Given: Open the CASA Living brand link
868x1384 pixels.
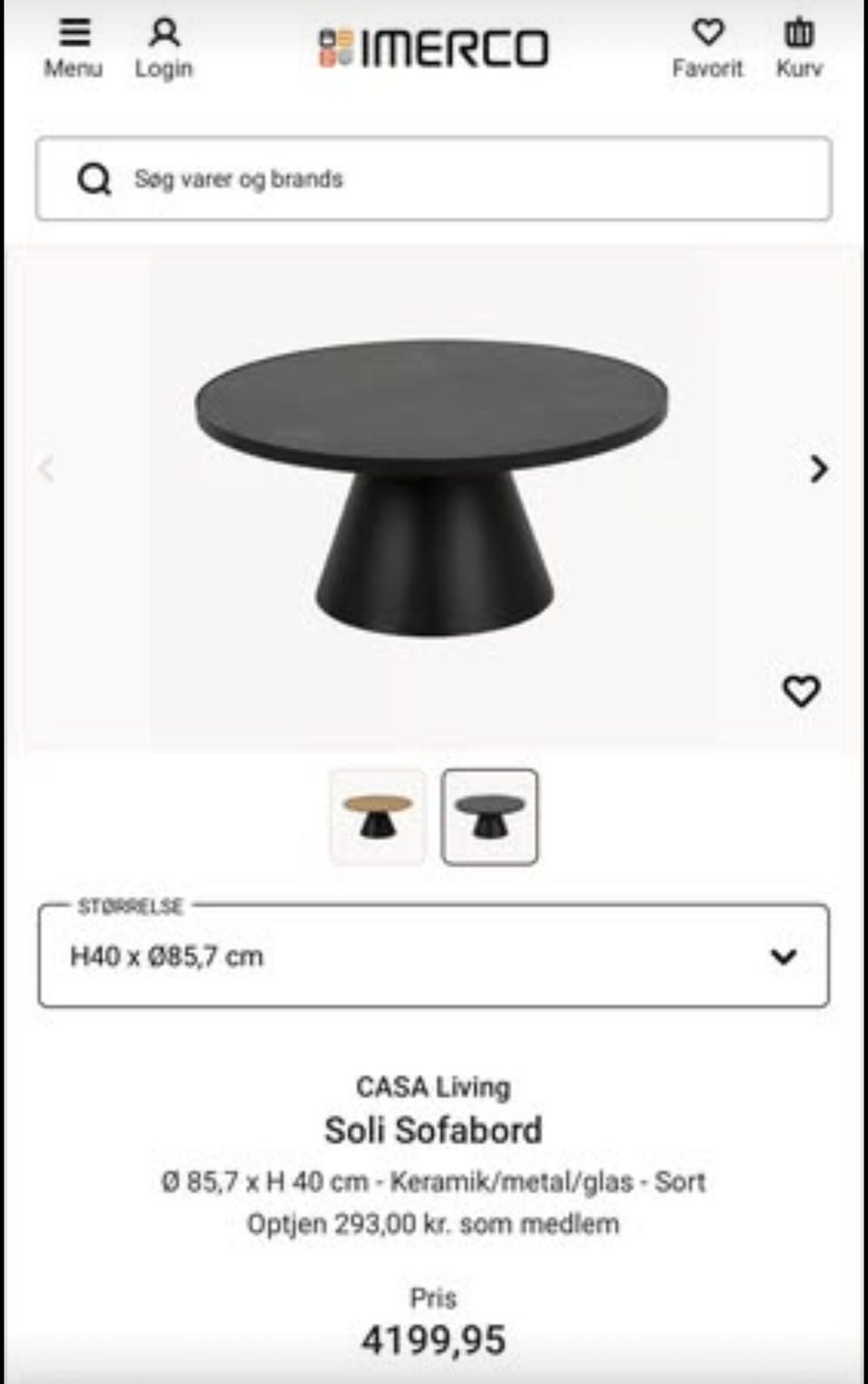Looking at the screenshot, I should (434, 1087).
